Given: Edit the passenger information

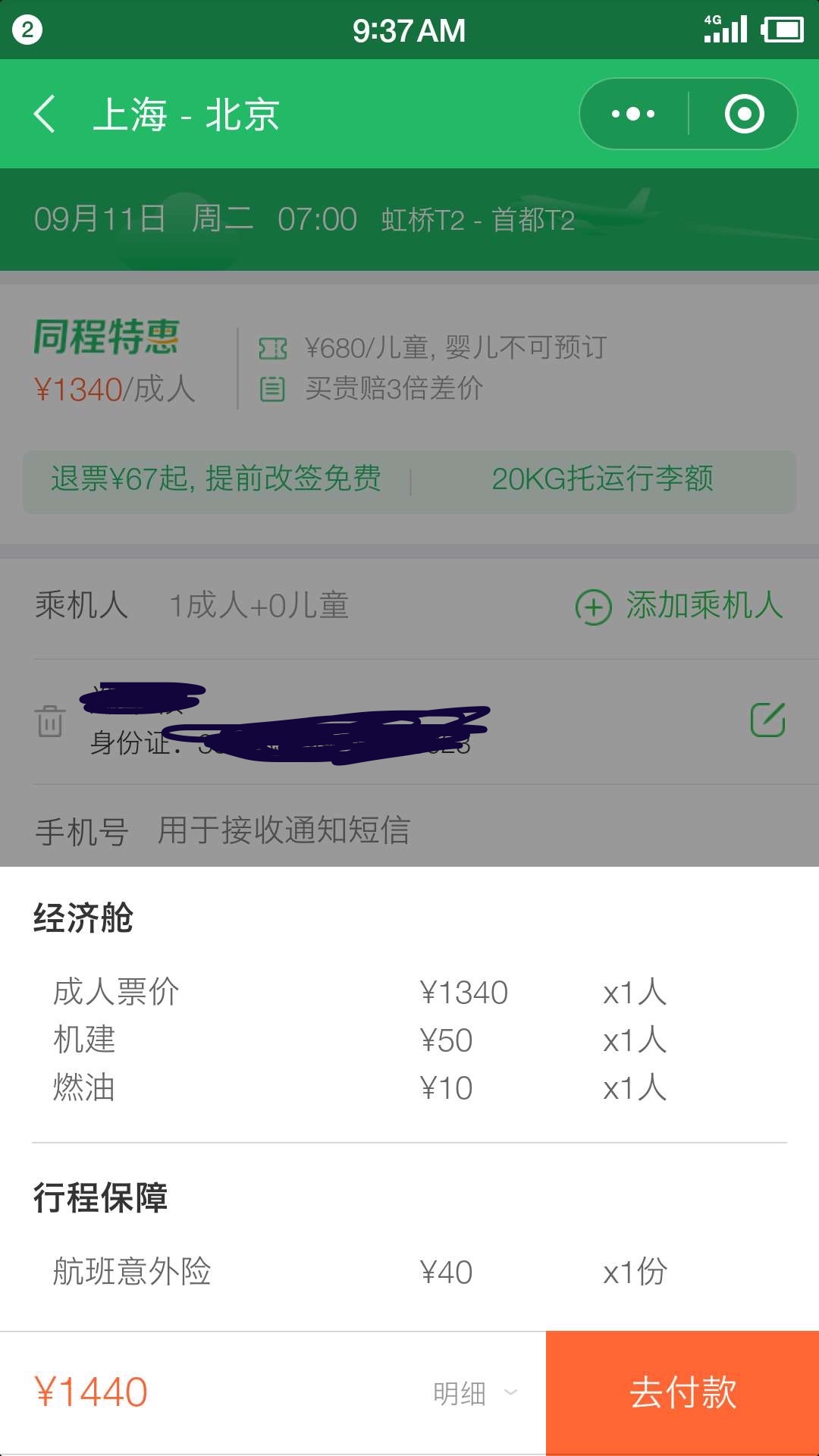Looking at the screenshot, I should coord(767,720).
